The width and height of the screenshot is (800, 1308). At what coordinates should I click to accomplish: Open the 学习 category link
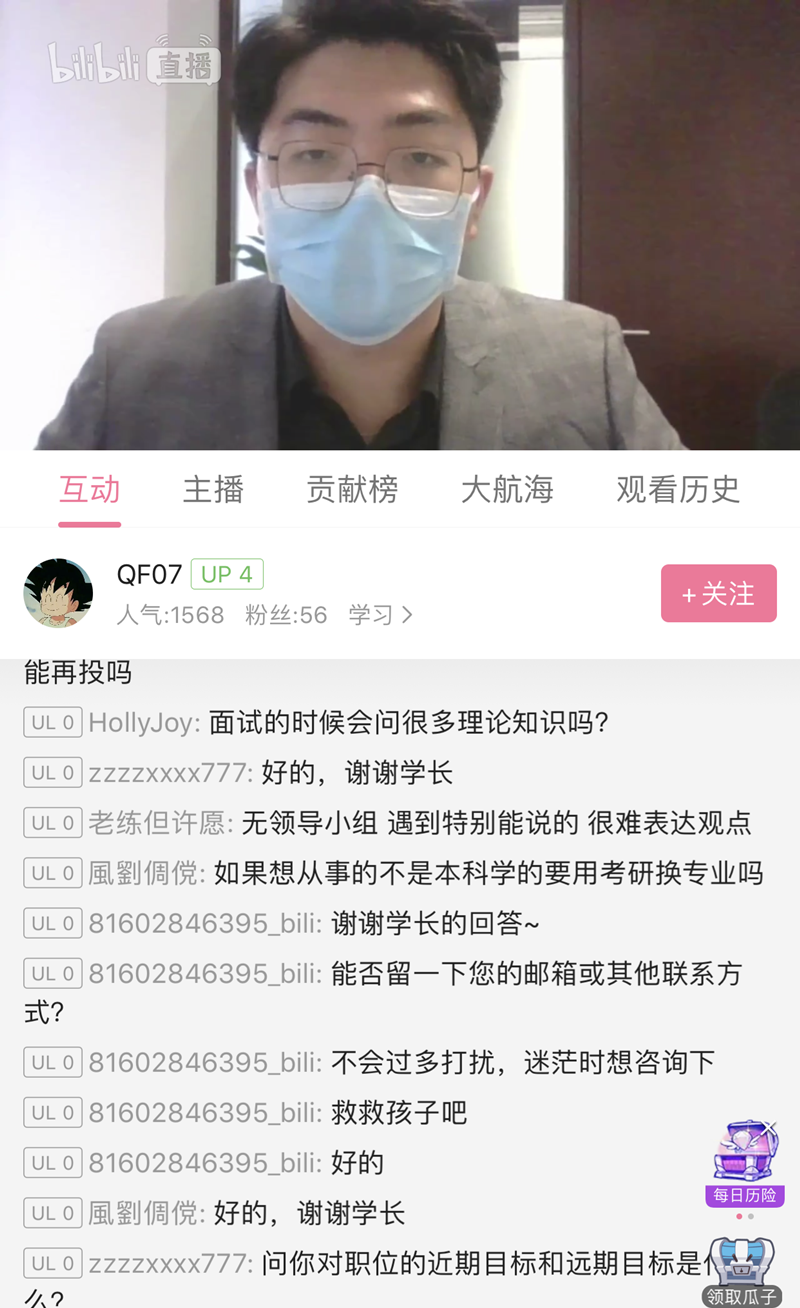coord(380,615)
